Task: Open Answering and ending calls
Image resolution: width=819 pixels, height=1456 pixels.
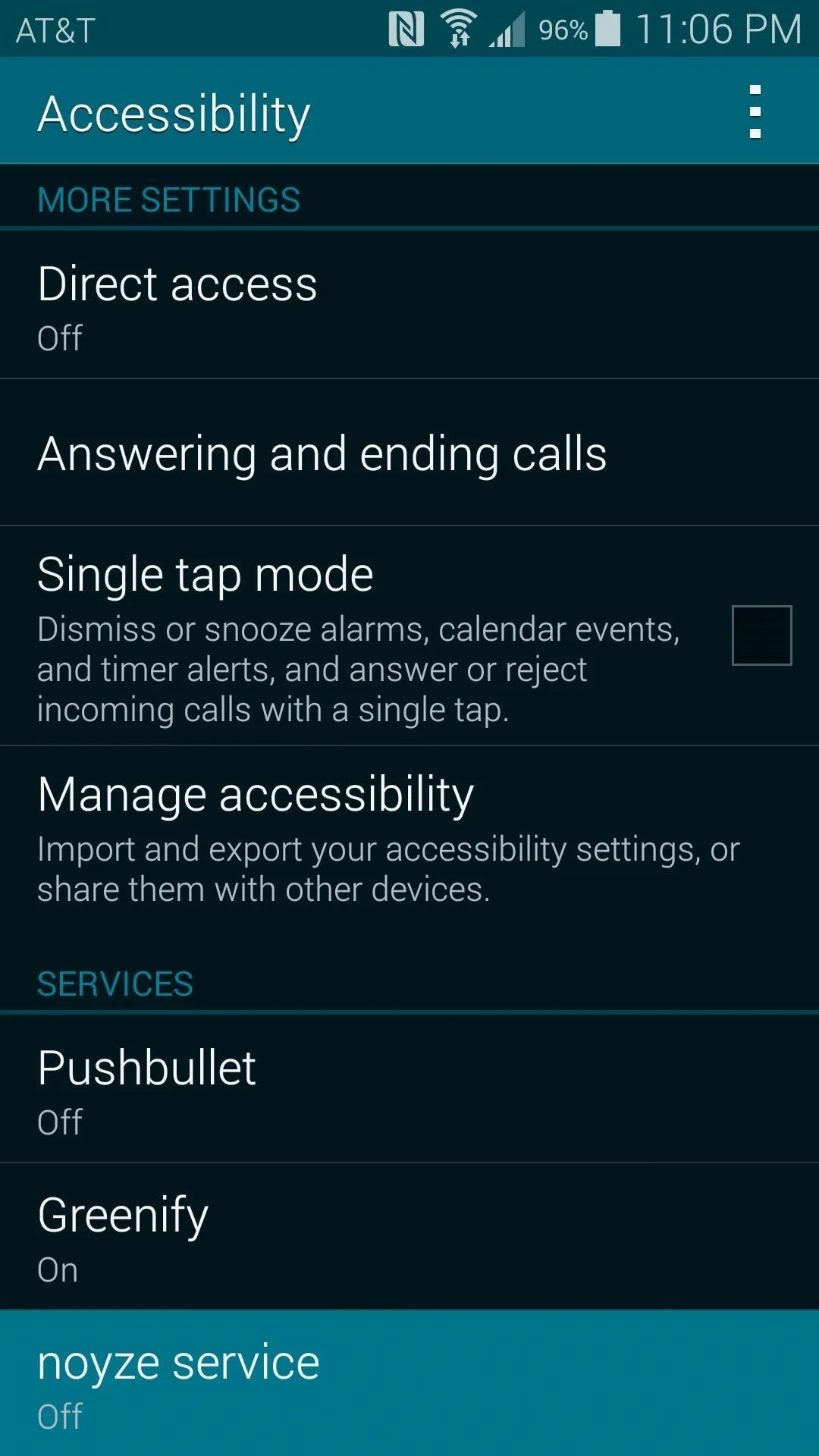Action: tap(409, 453)
